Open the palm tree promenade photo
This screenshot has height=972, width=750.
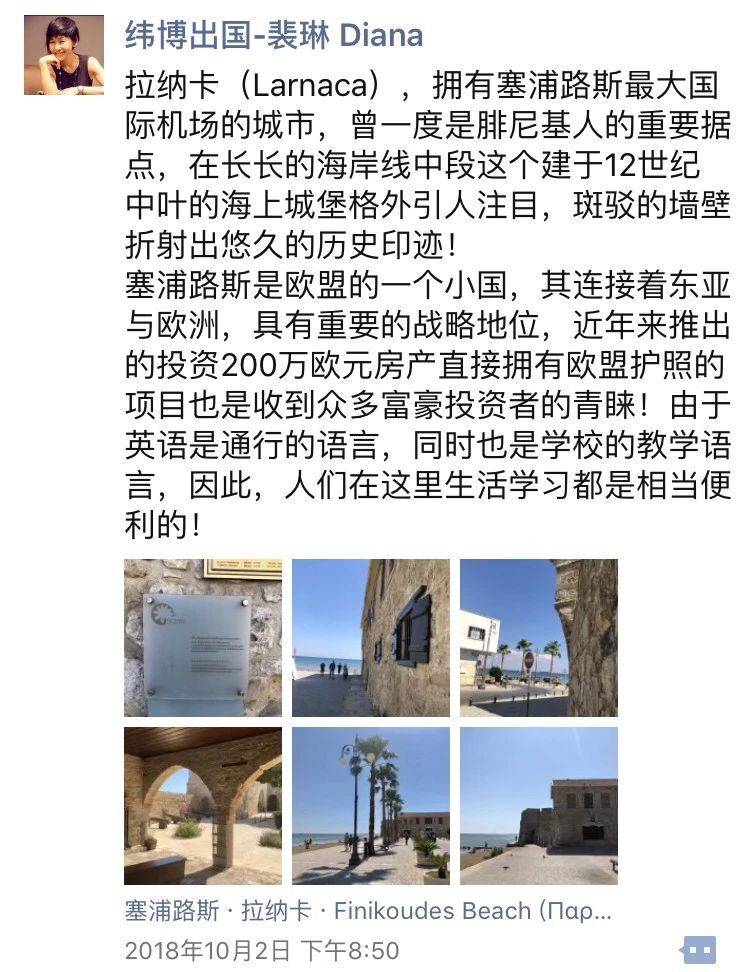371,805
